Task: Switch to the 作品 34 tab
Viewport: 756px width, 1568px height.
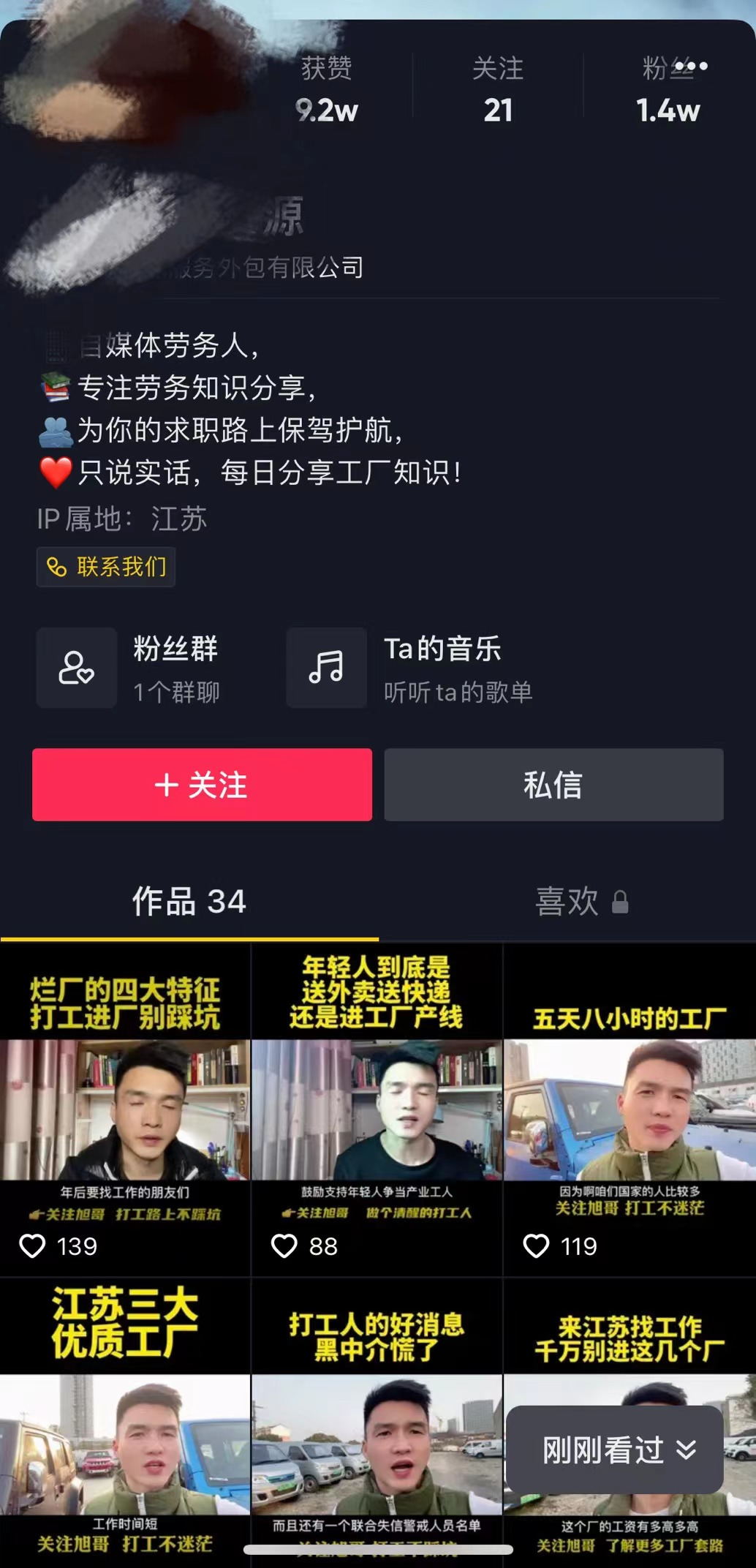Action: 189,902
